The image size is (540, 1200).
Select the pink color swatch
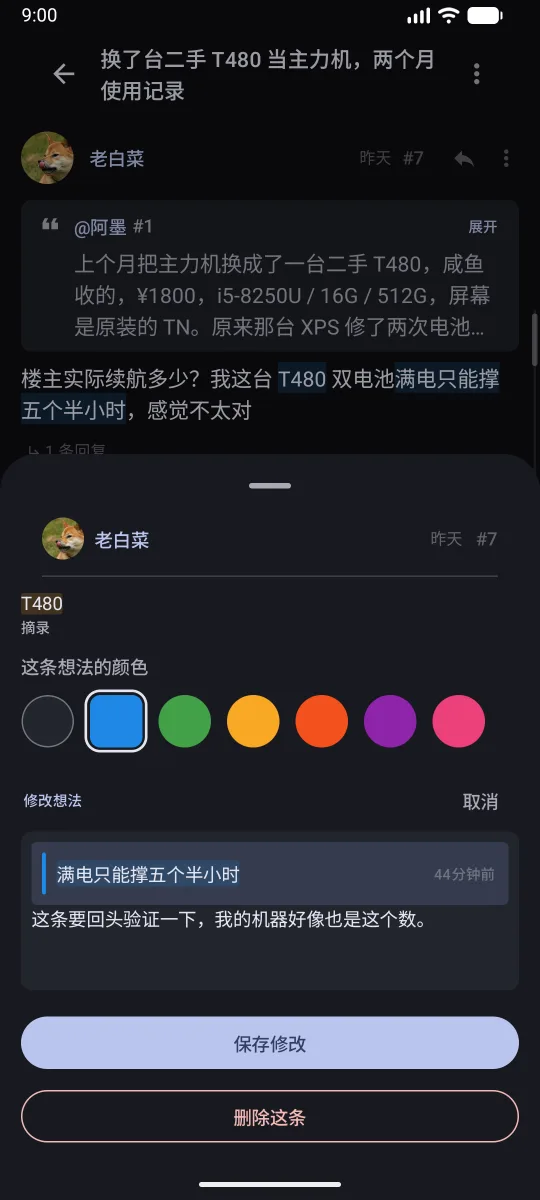click(459, 721)
